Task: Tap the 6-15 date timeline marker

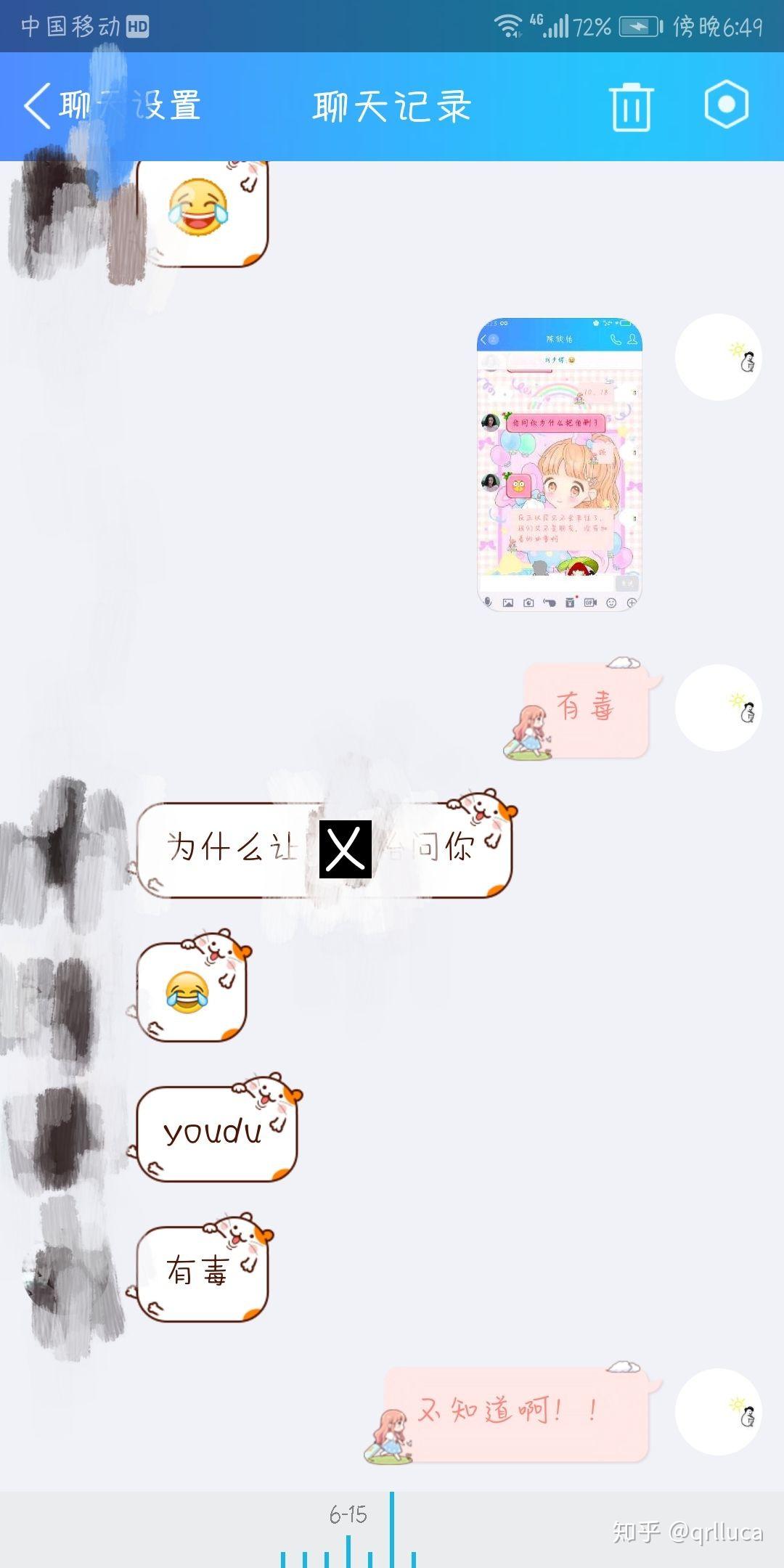Action: click(348, 1515)
